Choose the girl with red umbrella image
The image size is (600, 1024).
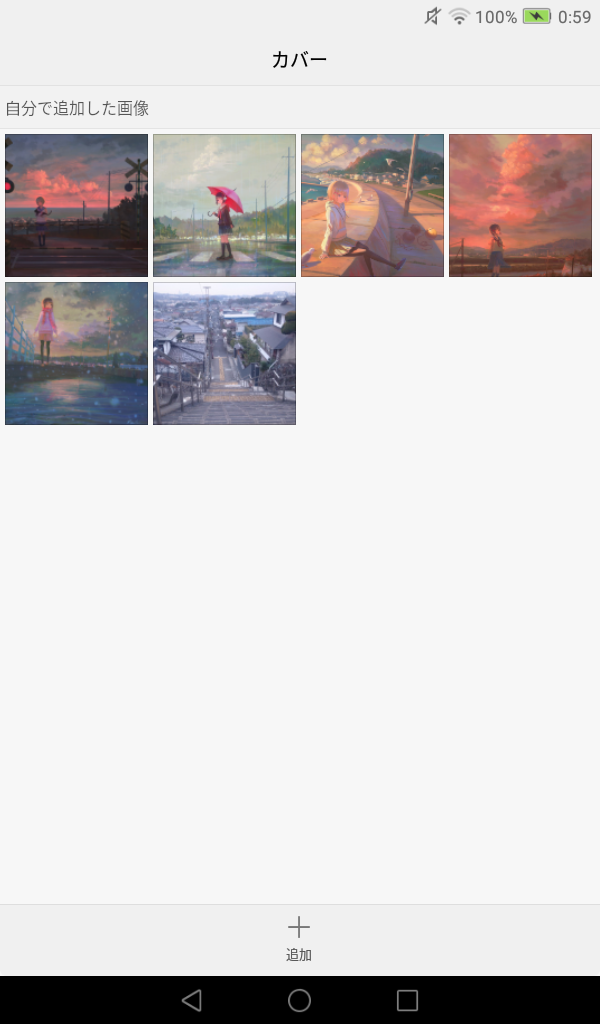click(224, 205)
